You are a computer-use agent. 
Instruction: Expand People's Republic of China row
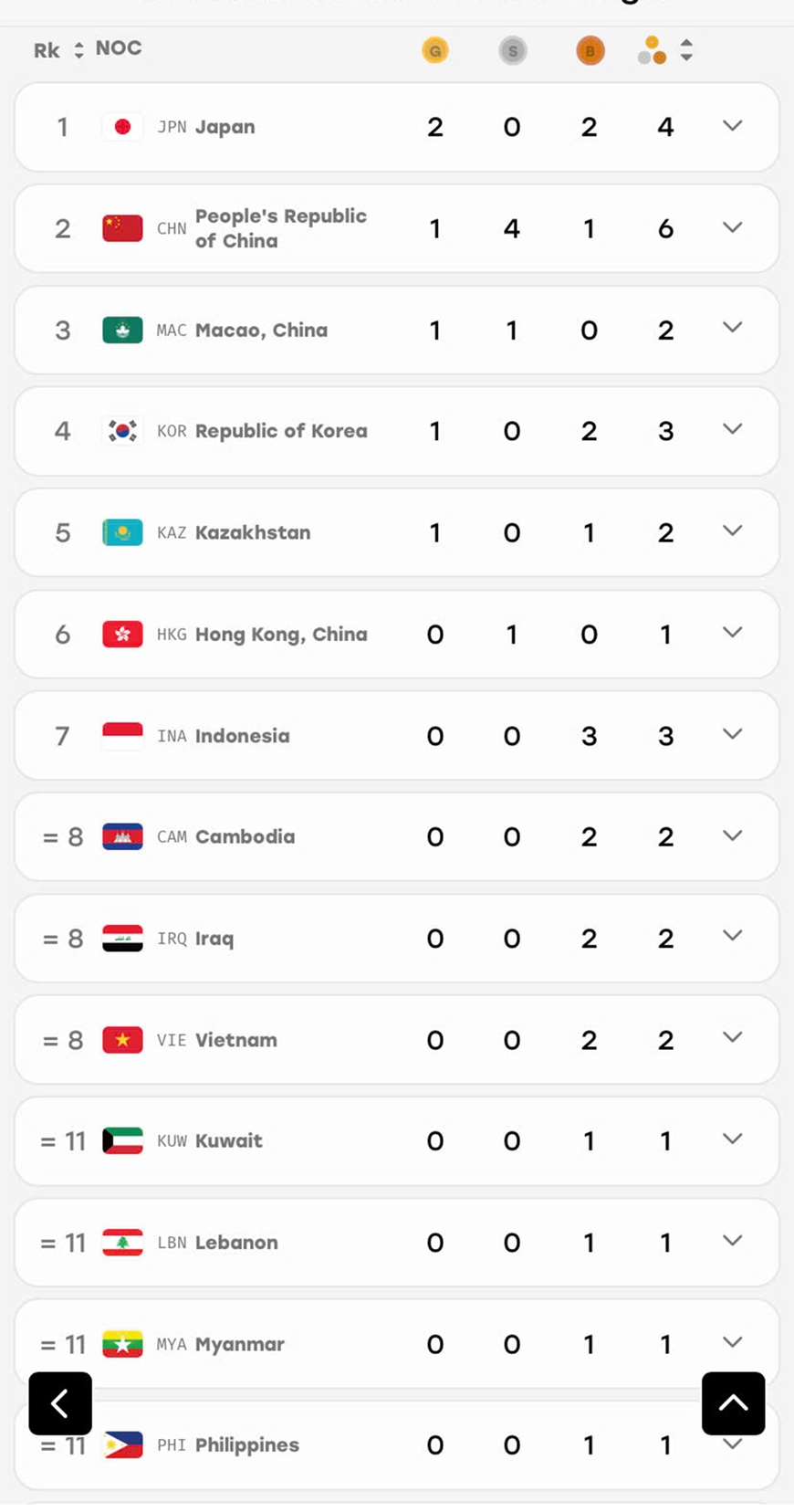tap(732, 227)
